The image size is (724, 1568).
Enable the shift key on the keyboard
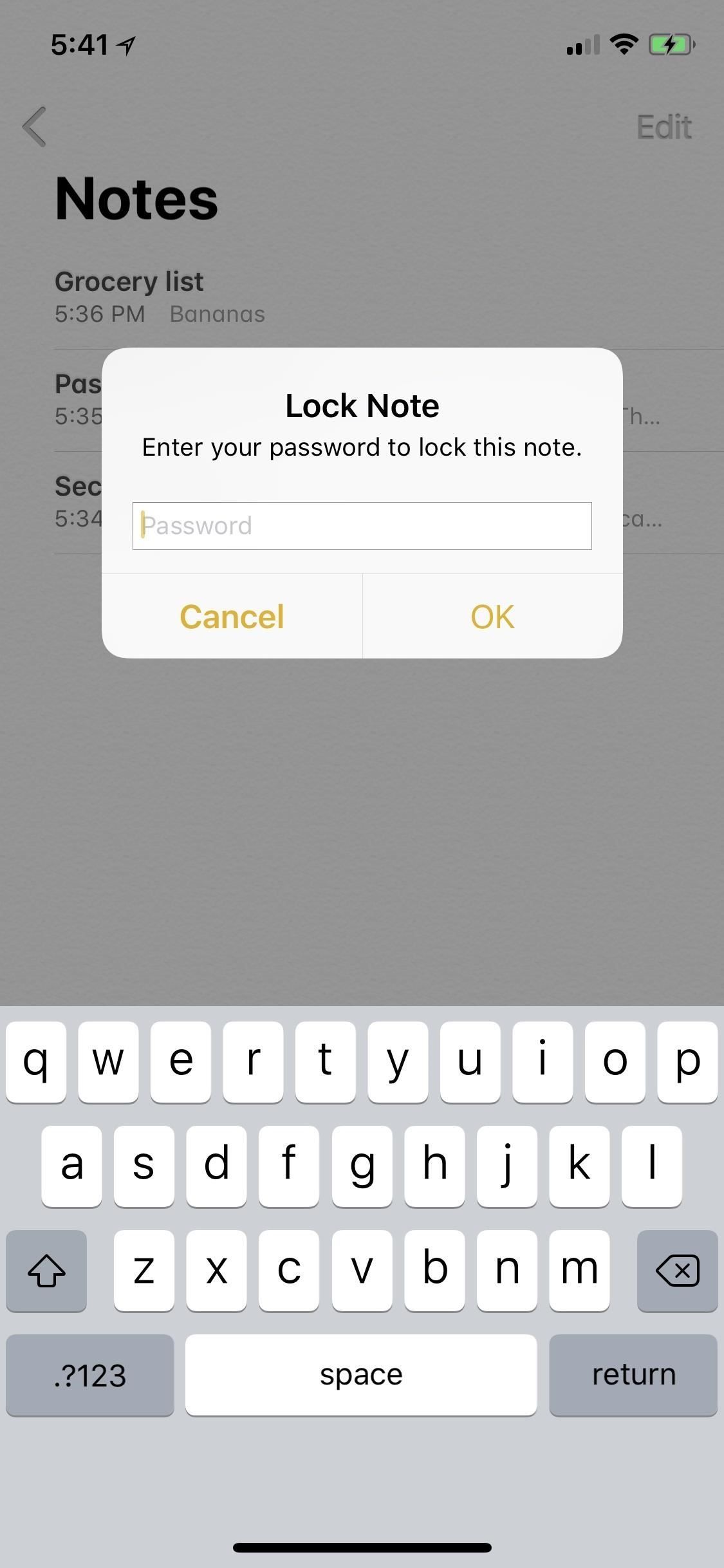[x=46, y=1271]
